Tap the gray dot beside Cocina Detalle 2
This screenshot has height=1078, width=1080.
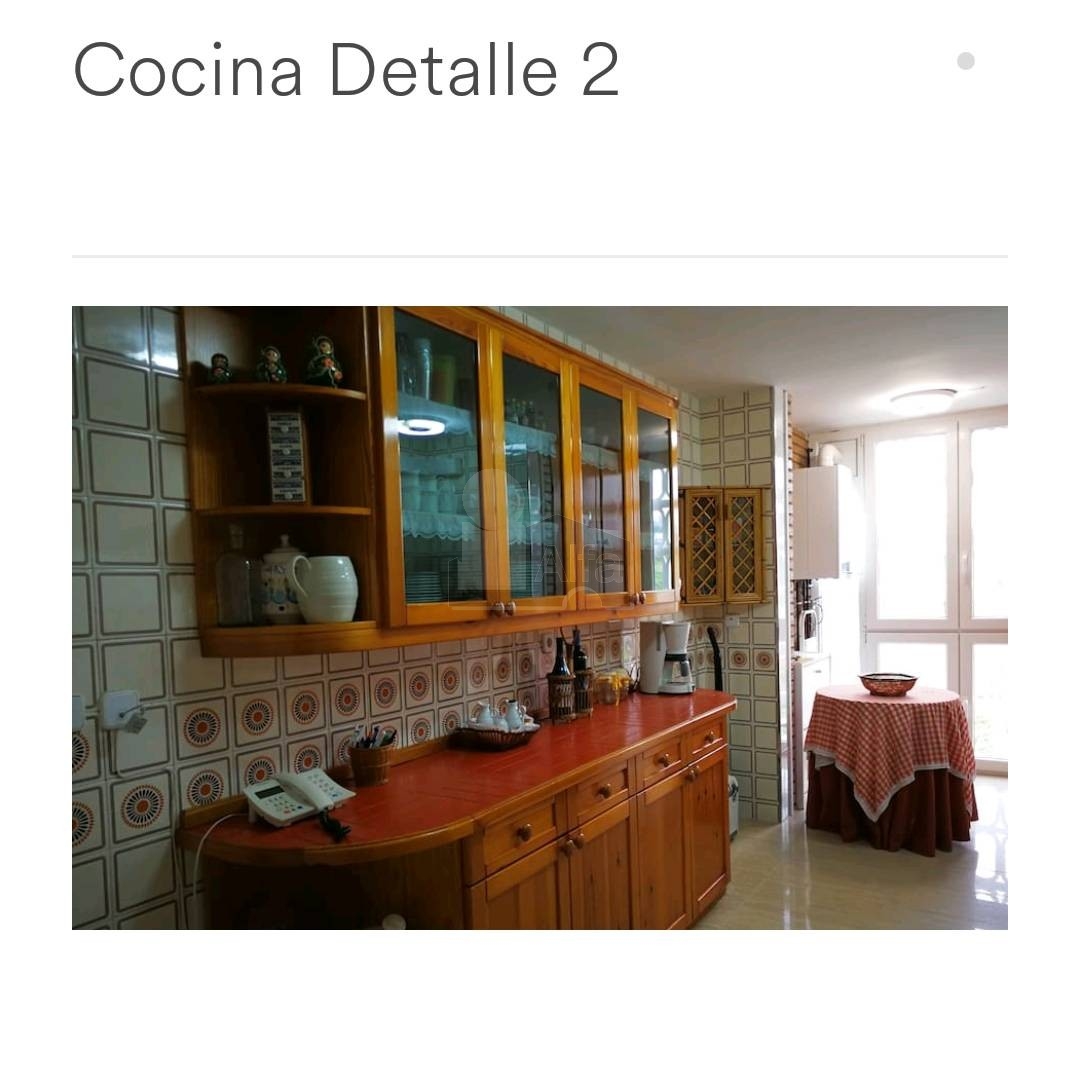coord(965,61)
